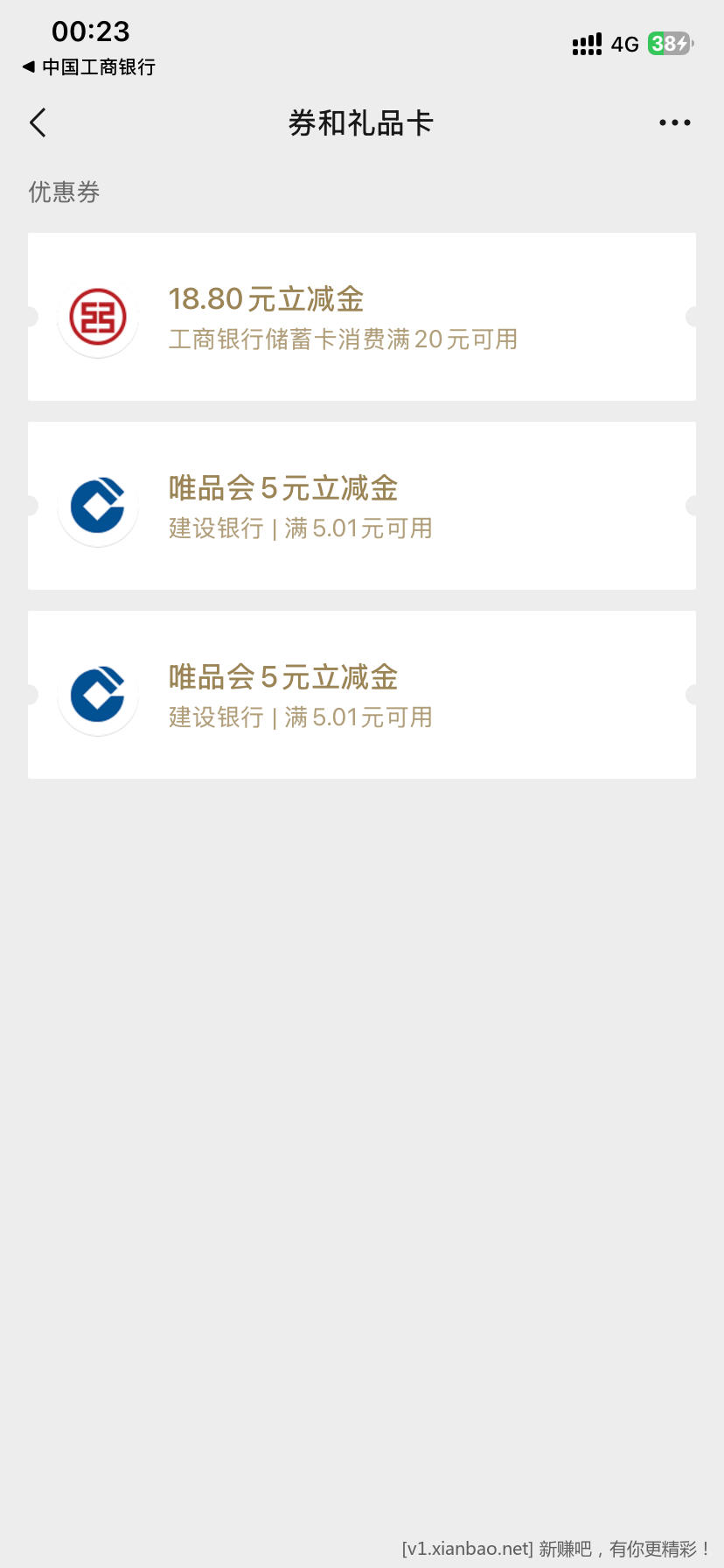Tap the first China Construction Bank logo
Screen dimensions: 724x1568
coord(97,506)
